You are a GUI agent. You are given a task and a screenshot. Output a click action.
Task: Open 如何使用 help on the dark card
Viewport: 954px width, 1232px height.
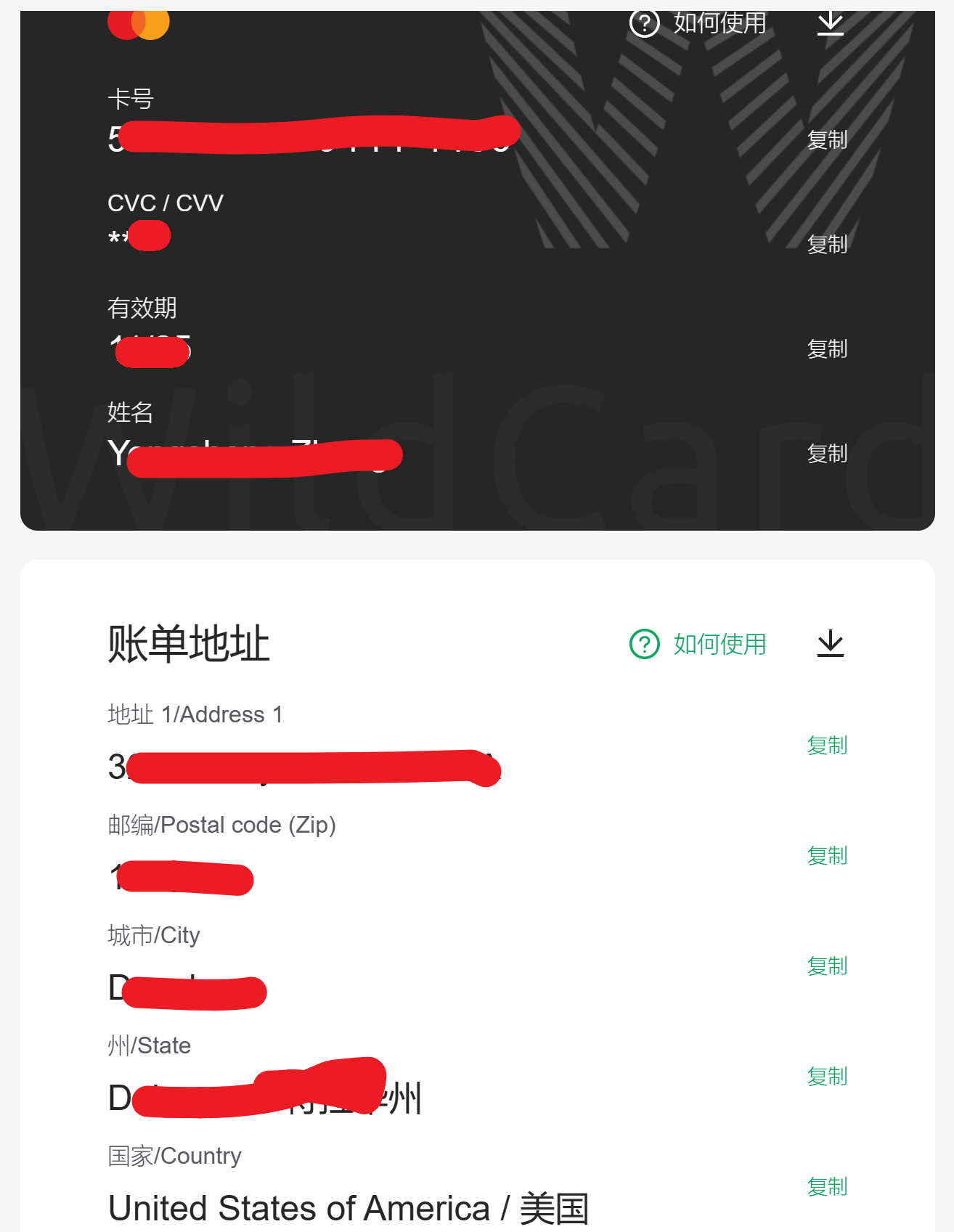tap(698, 23)
